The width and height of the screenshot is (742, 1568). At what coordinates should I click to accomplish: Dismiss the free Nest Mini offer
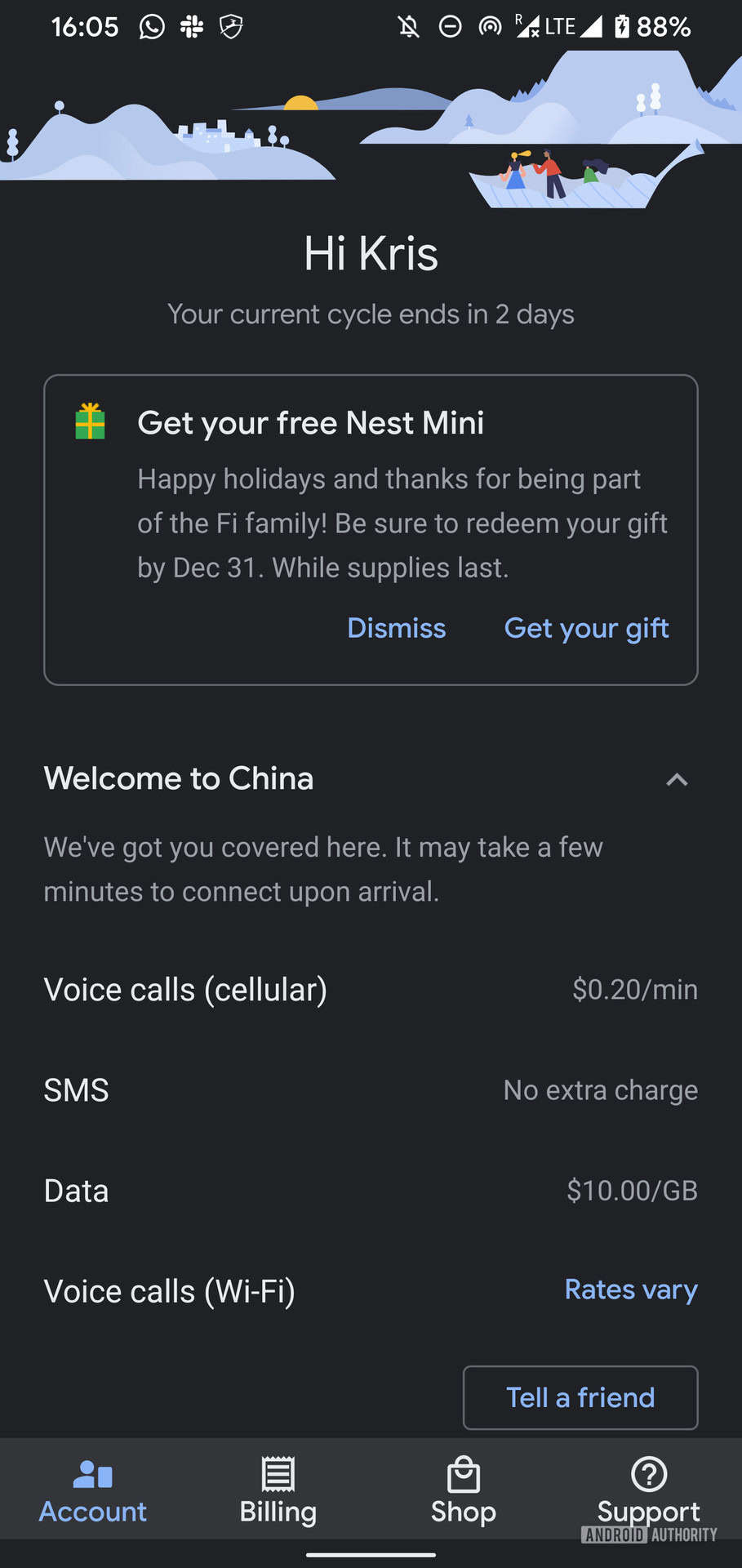[x=396, y=628]
